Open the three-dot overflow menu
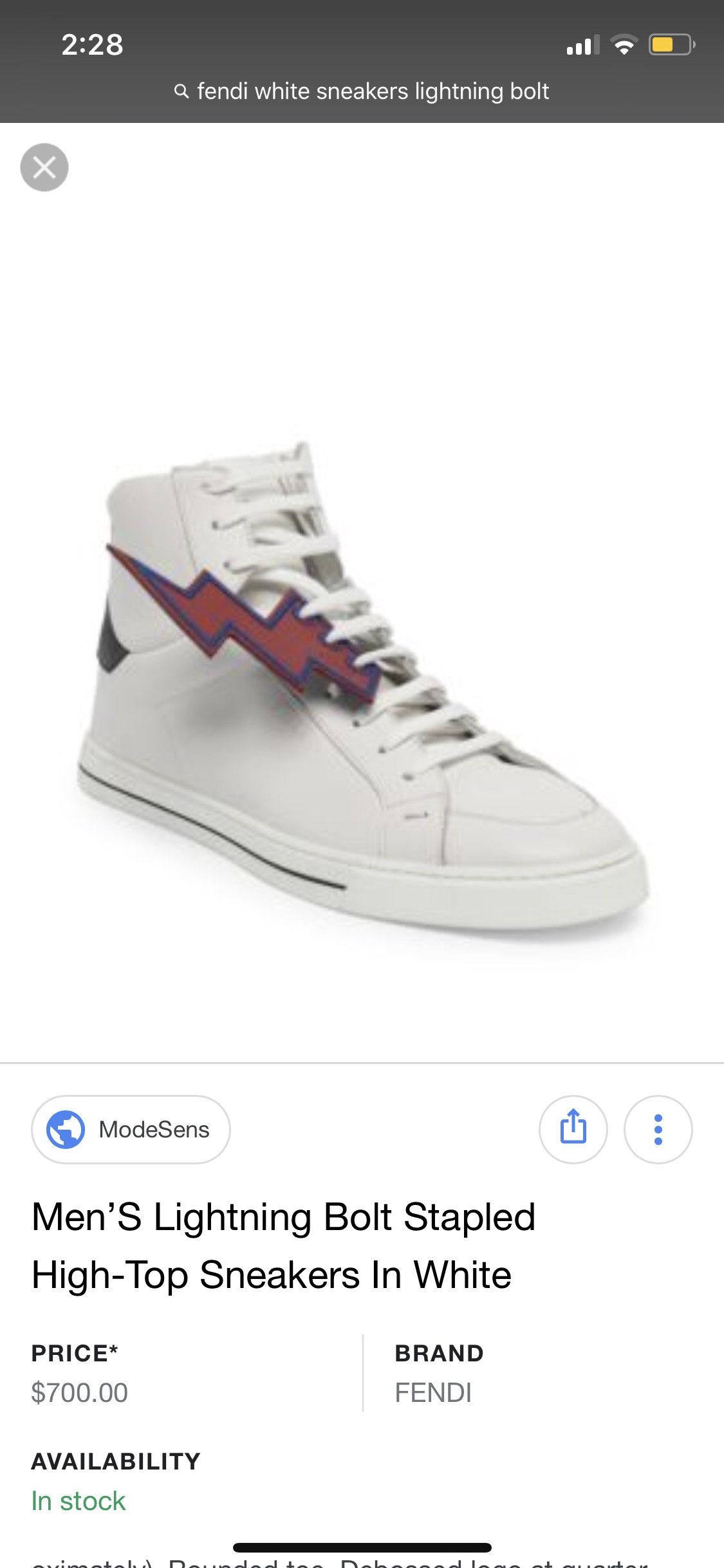 (658, 1129)
